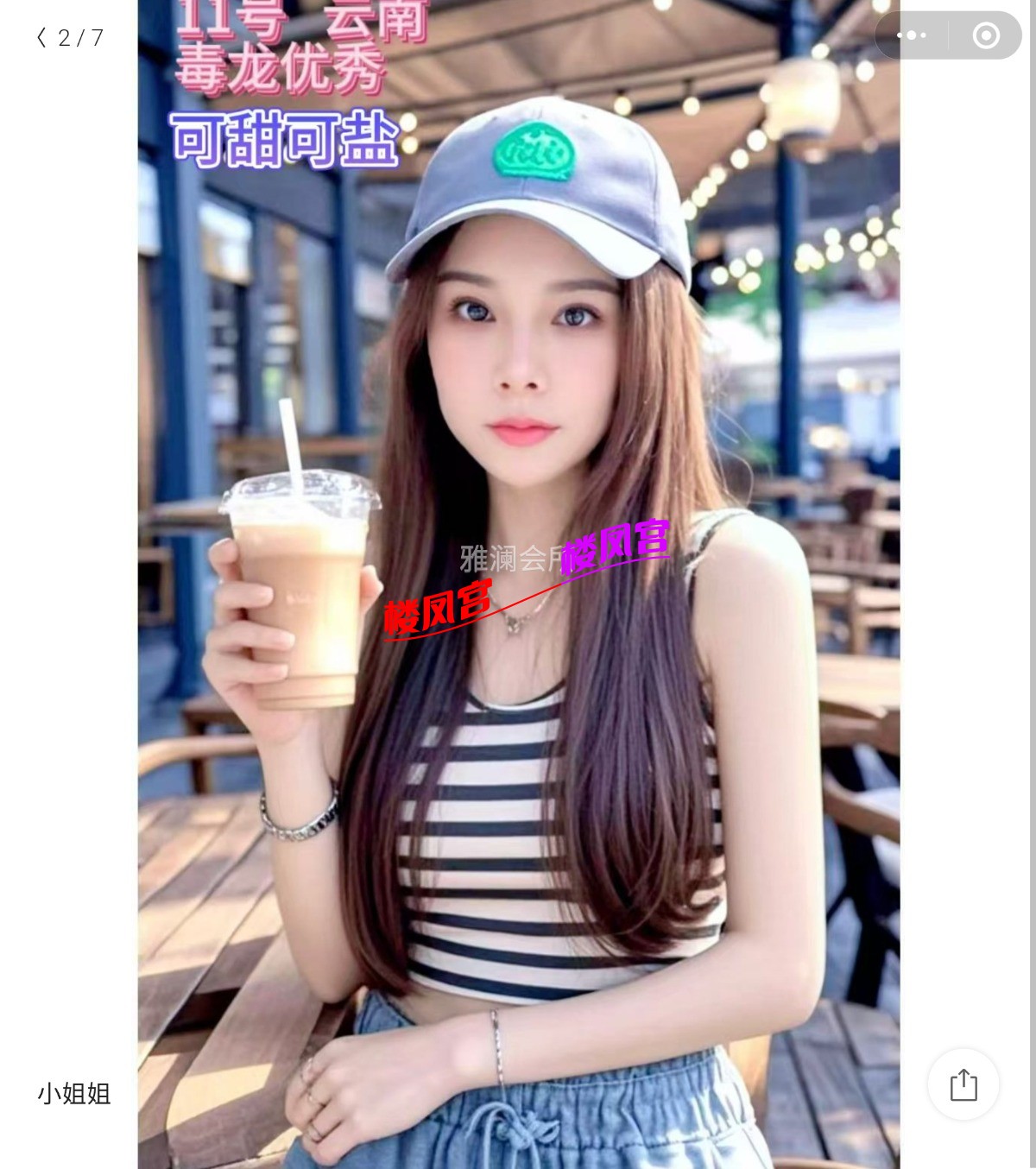The image size is (1036, 1169).
Task: Go back from the 2/7 image viewer
Action: point(41,37)
